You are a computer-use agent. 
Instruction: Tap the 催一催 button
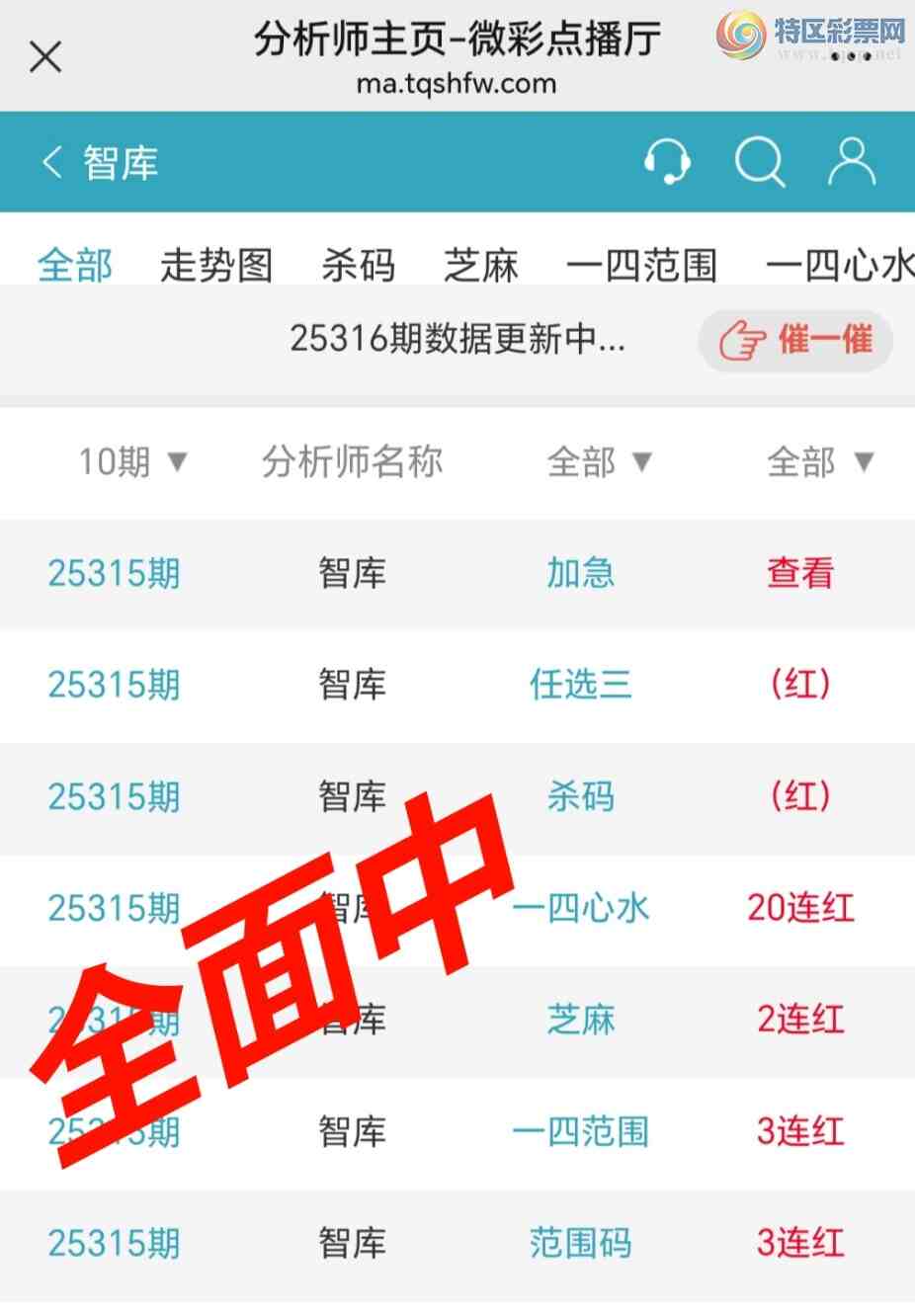point(796,341)
